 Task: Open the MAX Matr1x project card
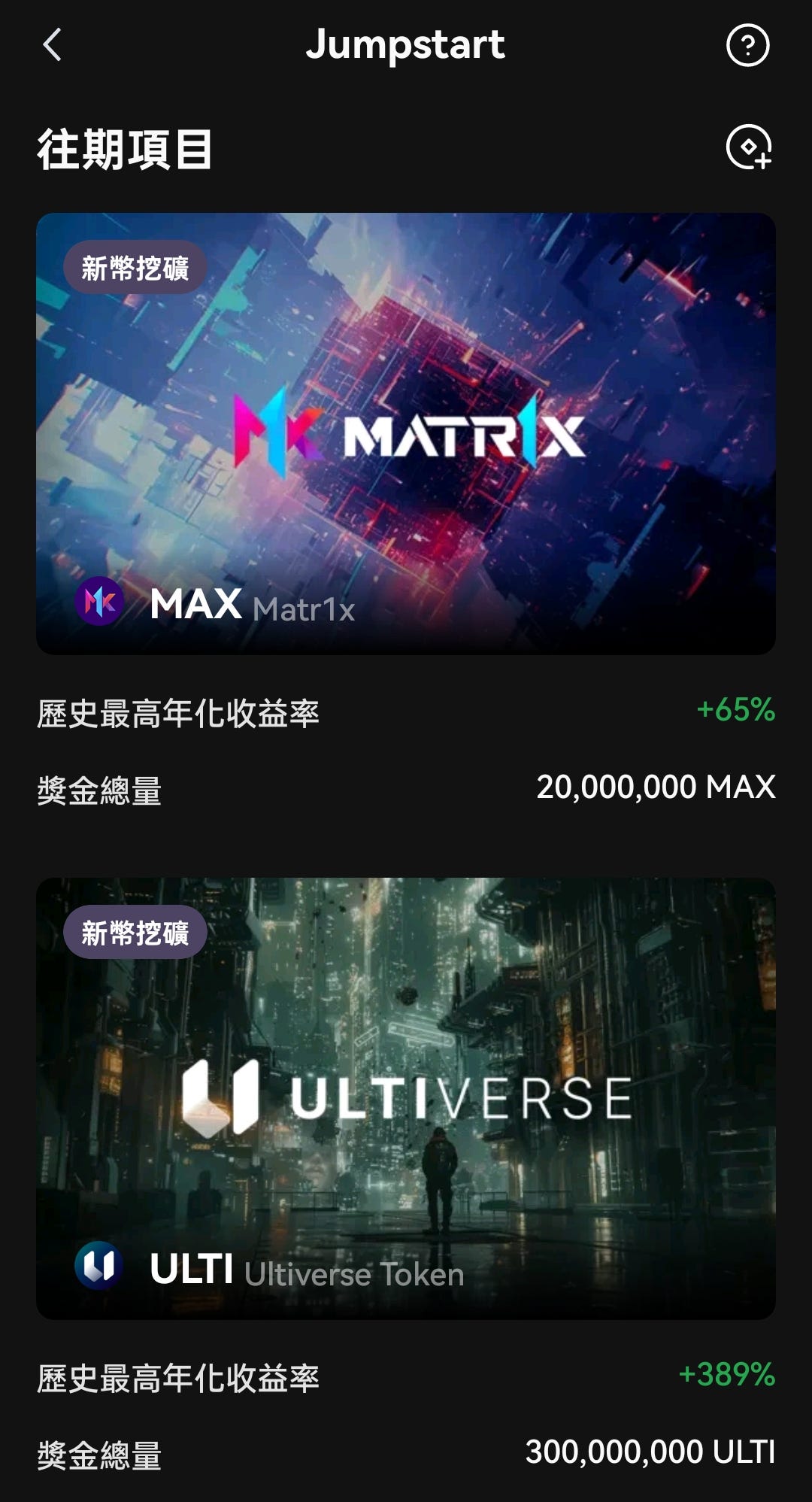406,433
